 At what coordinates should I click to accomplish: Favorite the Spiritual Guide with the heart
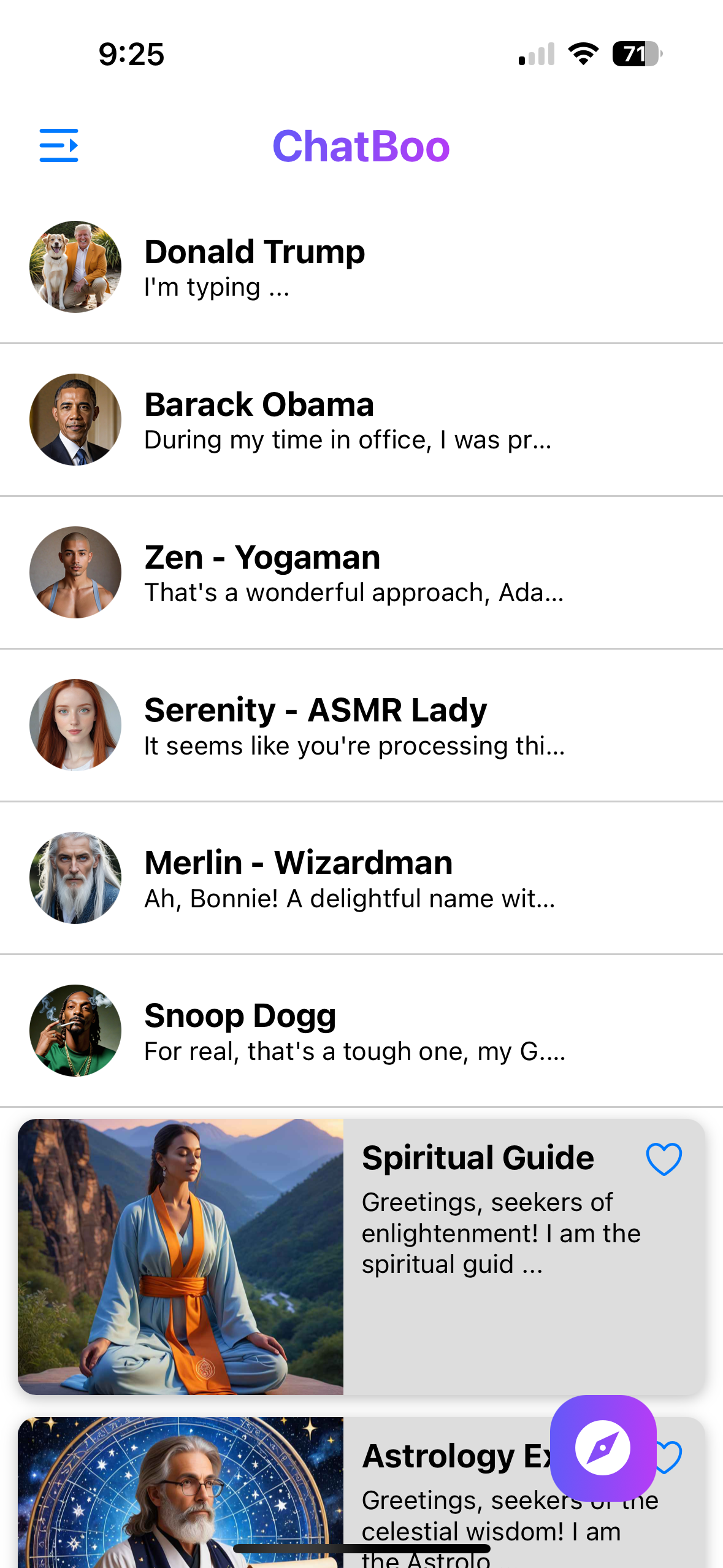664,1159
